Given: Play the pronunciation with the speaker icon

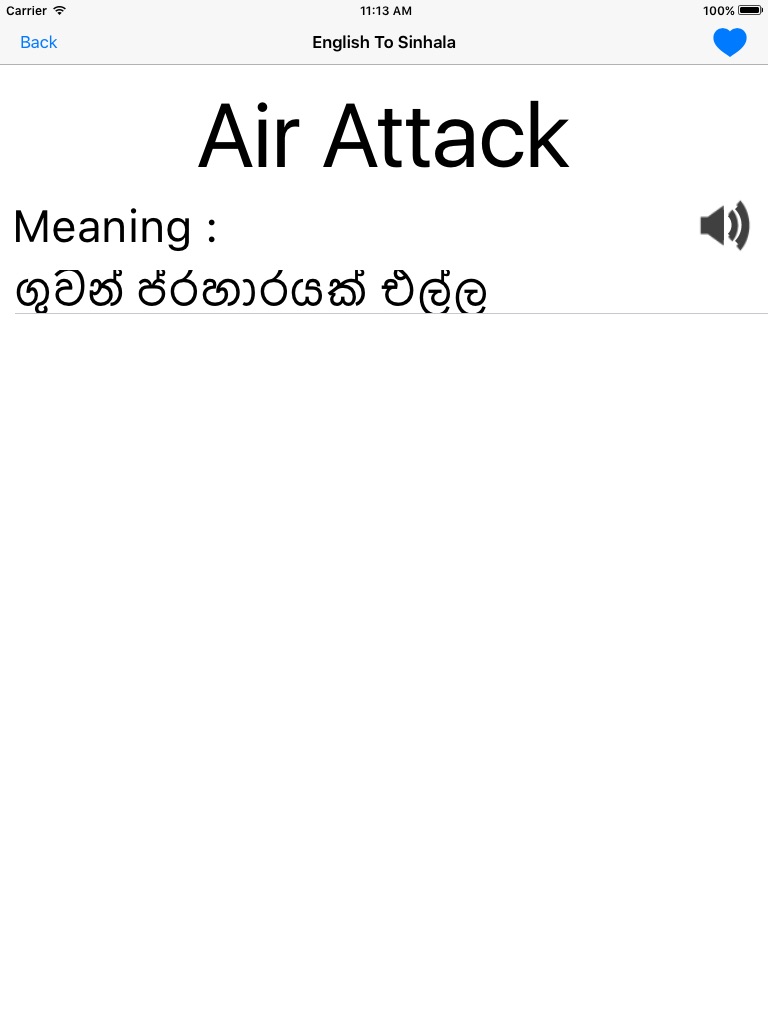Looking at the screenshot, I should pyautogui.click(x=724, y=225).
